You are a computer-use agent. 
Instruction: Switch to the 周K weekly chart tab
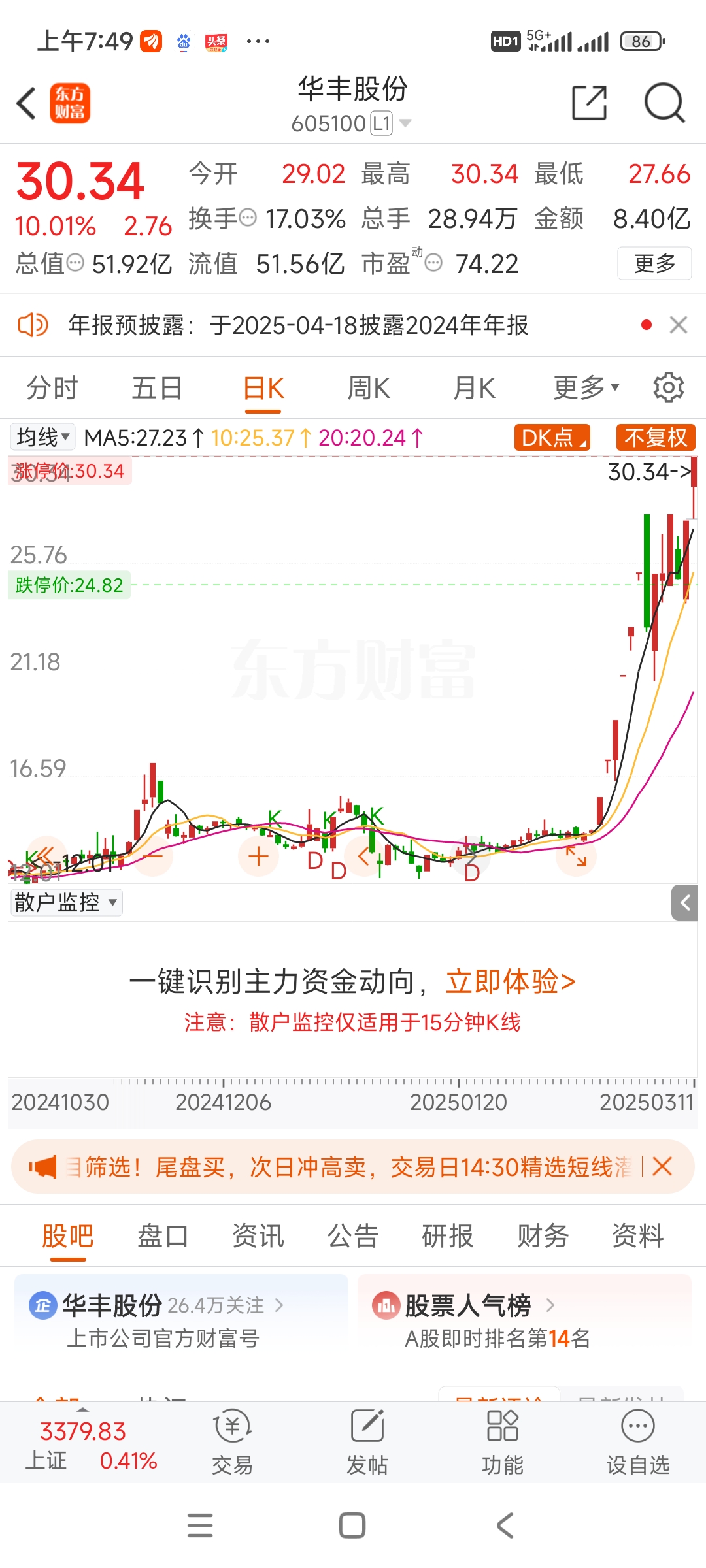[369, 387]
